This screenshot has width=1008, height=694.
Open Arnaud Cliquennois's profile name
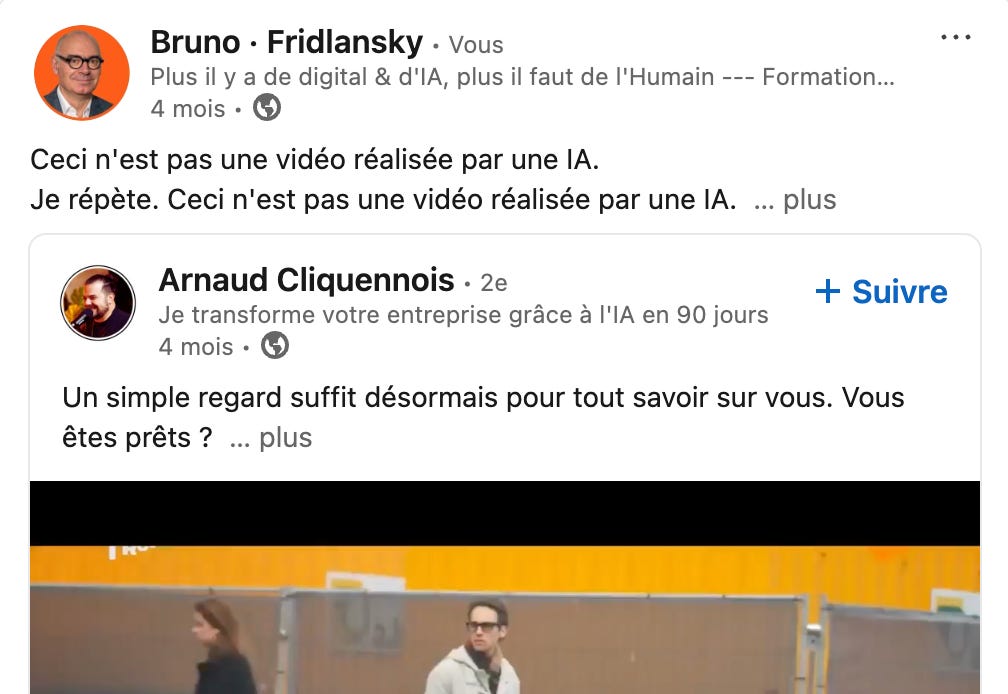[x=306, y=281]
